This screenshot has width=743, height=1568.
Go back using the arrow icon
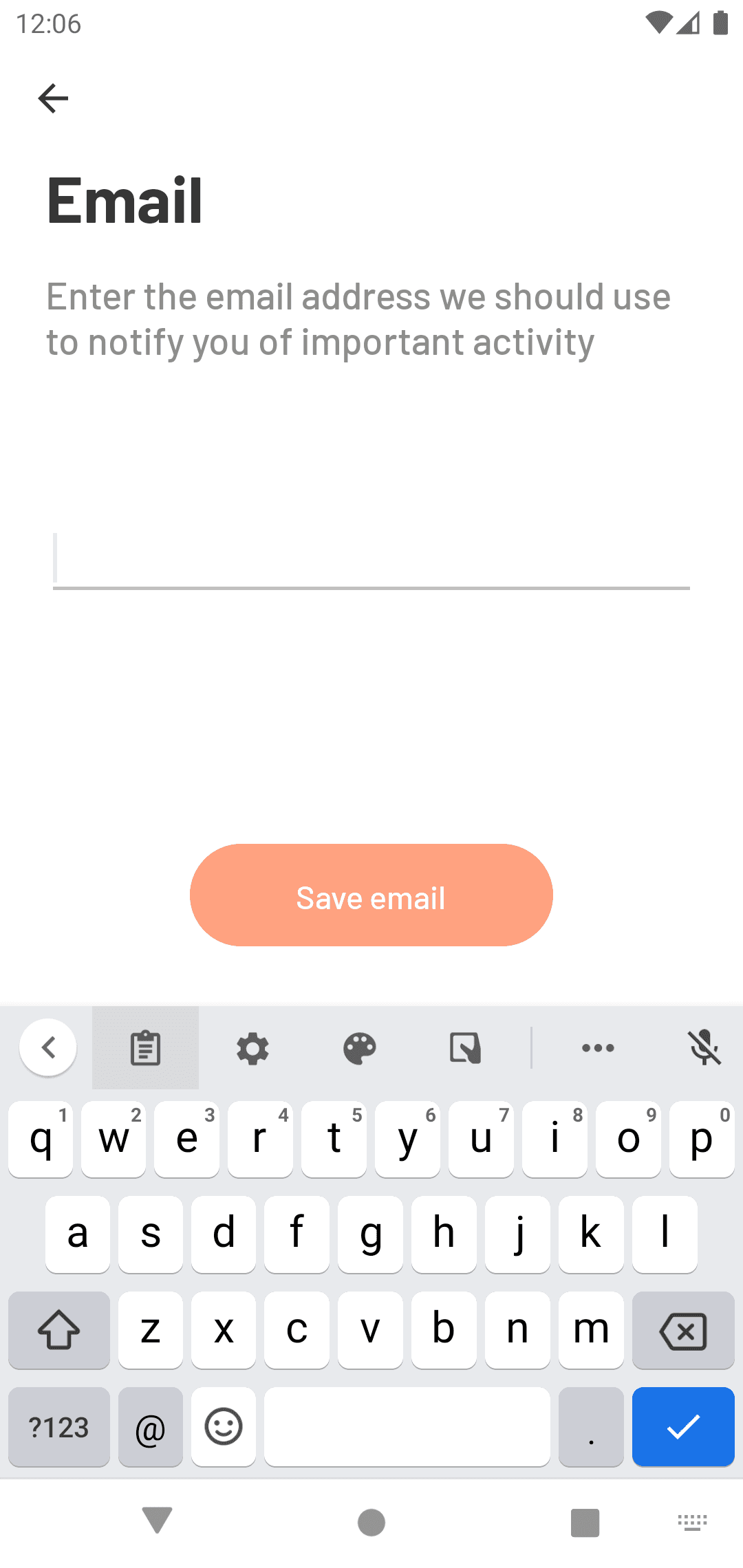[x=53, y=98]
